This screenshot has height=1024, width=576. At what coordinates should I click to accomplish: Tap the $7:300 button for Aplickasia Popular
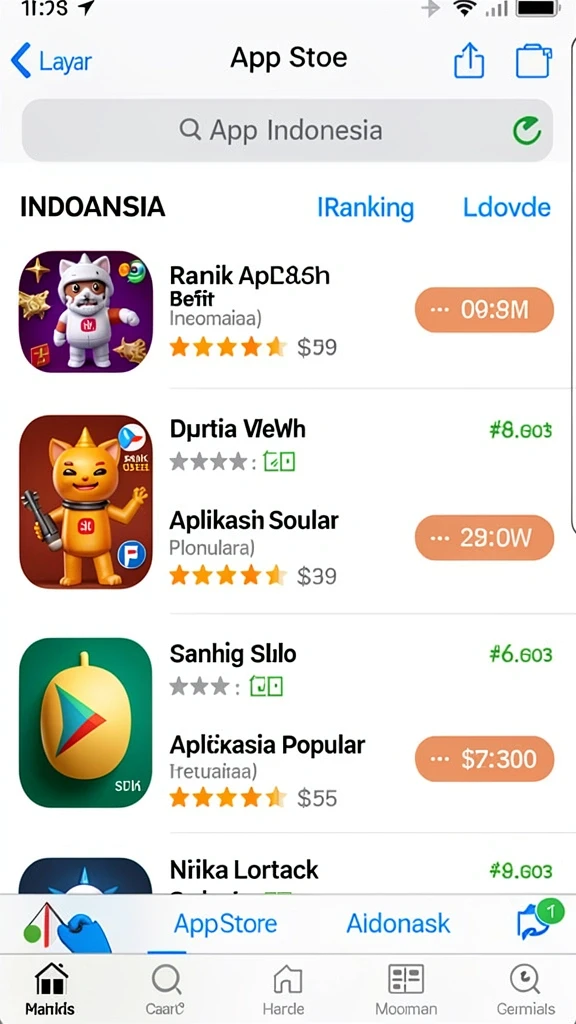[x=484, y=759]
